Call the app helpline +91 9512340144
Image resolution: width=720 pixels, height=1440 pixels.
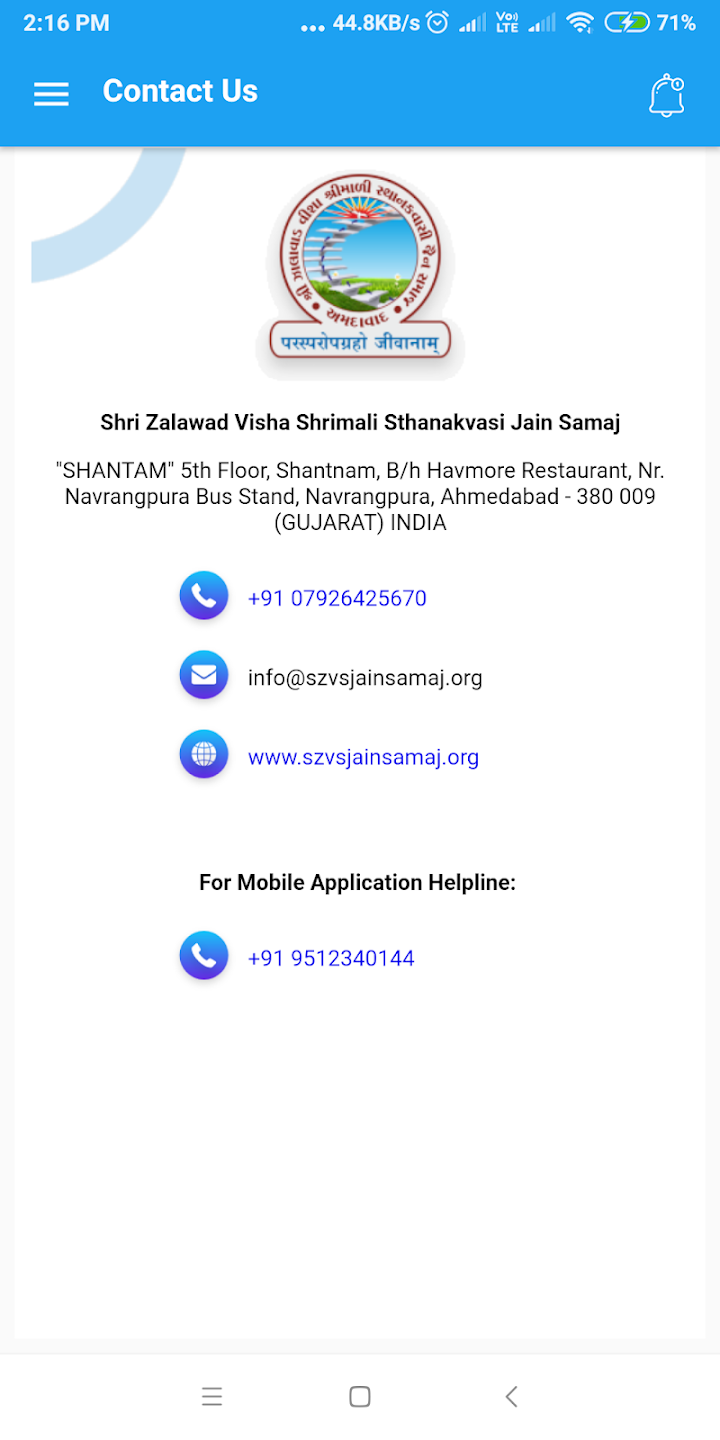click(x=331, y=958)
